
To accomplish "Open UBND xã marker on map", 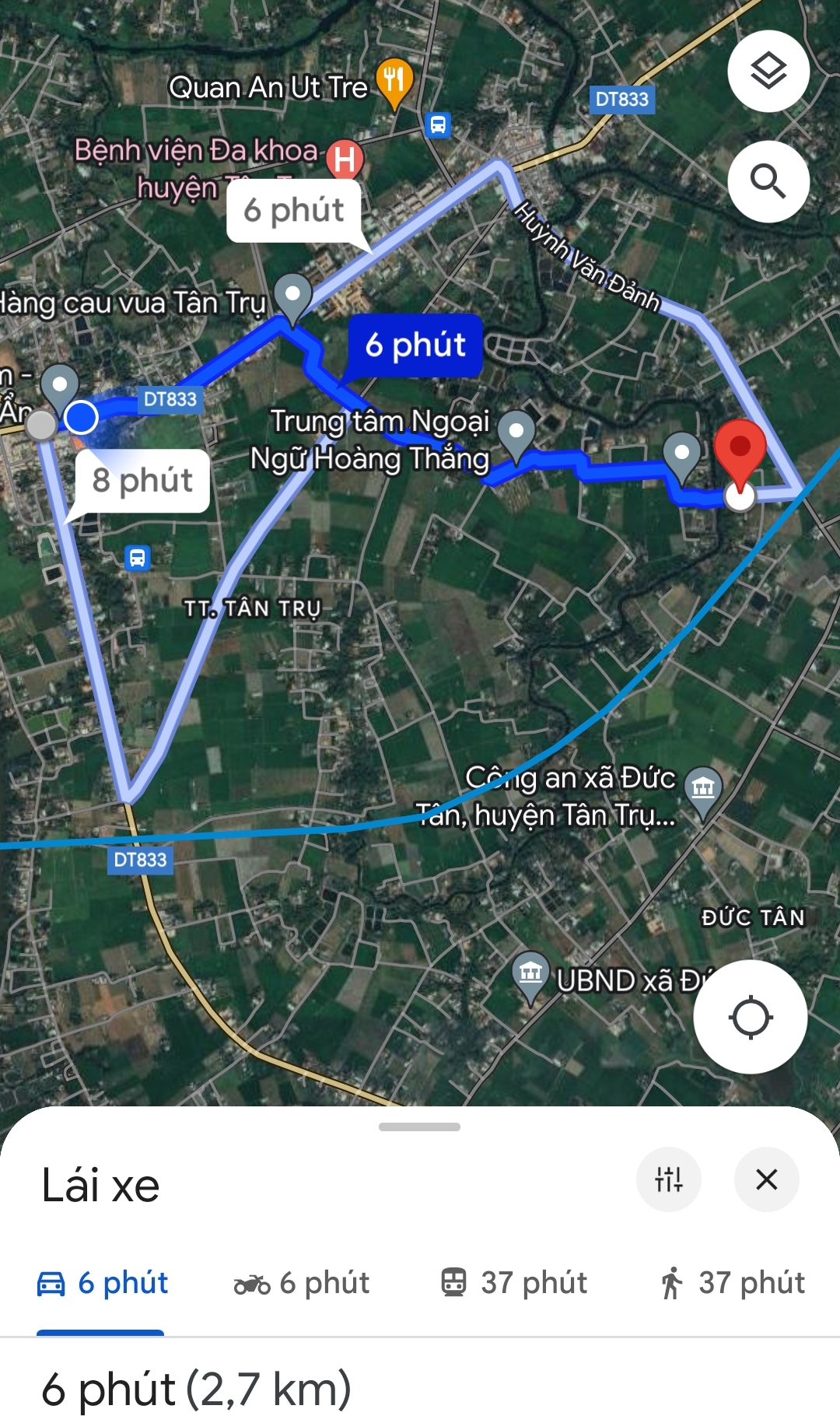I will (x=530, y=976).
